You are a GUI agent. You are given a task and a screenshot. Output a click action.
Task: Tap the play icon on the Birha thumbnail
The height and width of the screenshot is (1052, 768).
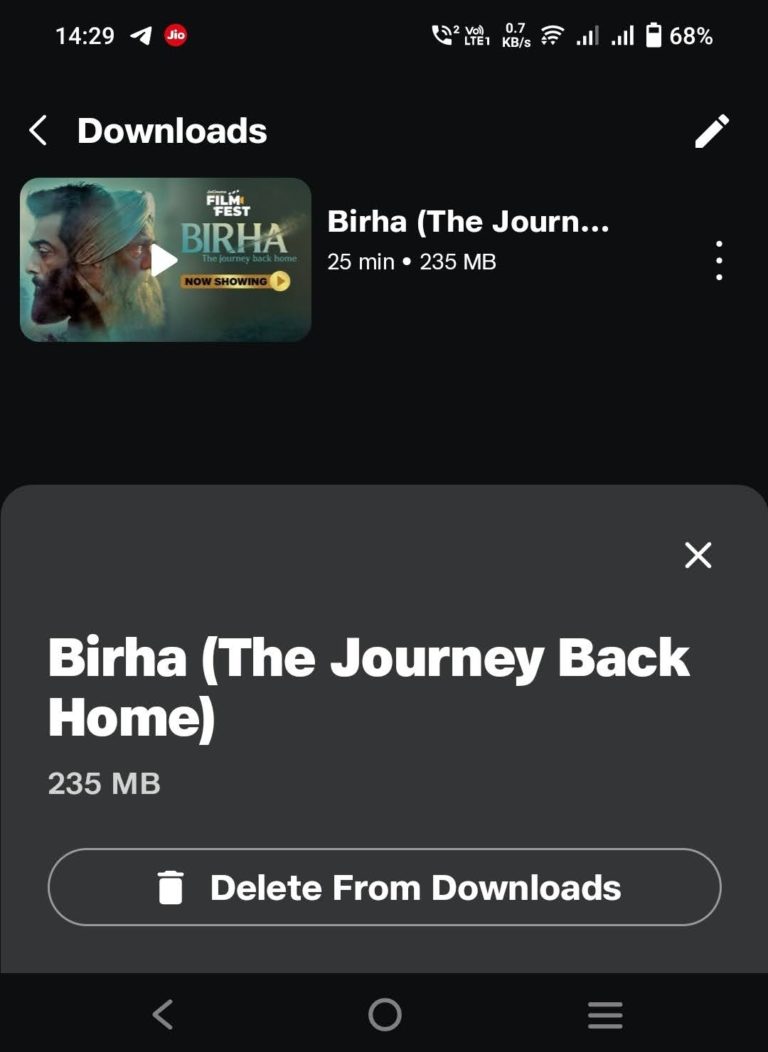[163, 260]
